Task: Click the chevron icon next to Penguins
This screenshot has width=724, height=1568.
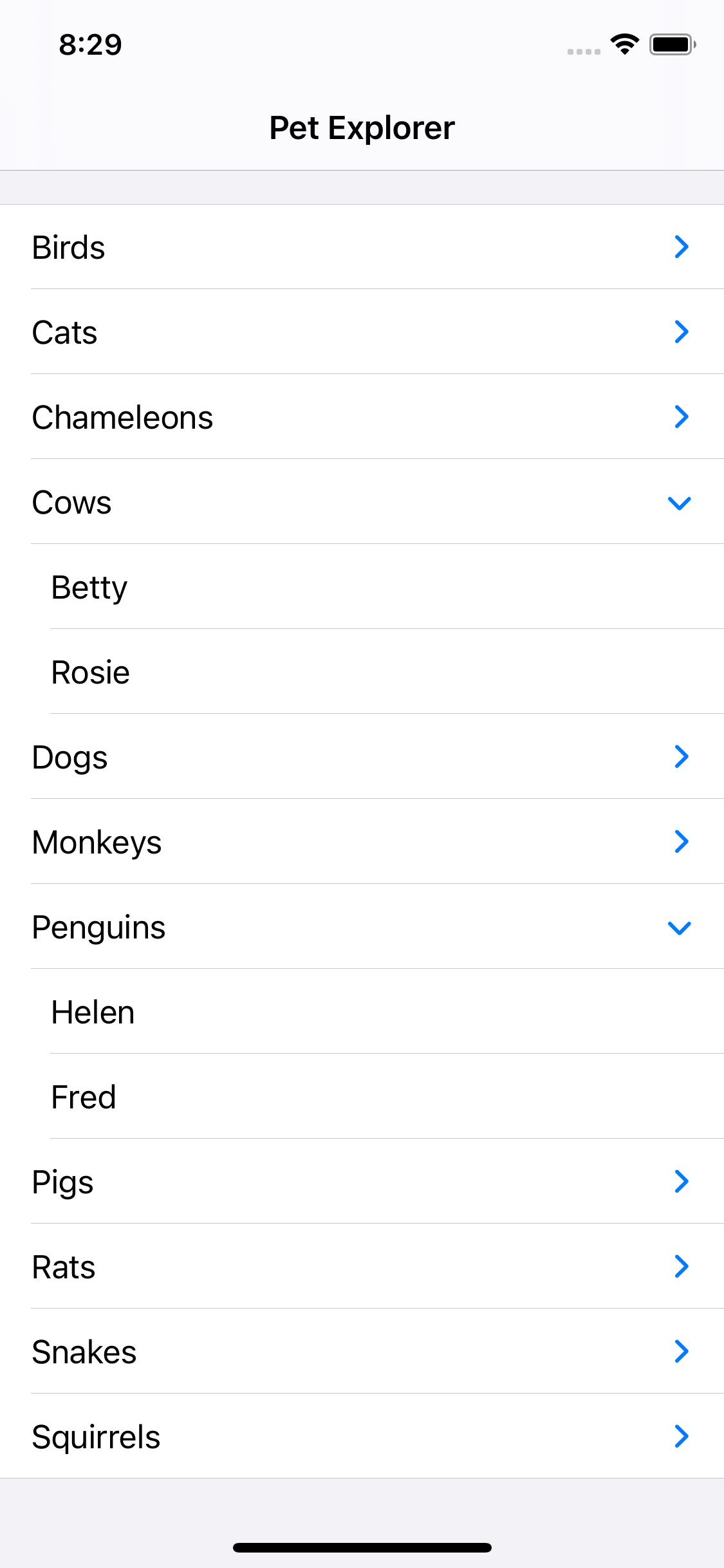Action: coord(679,928)
